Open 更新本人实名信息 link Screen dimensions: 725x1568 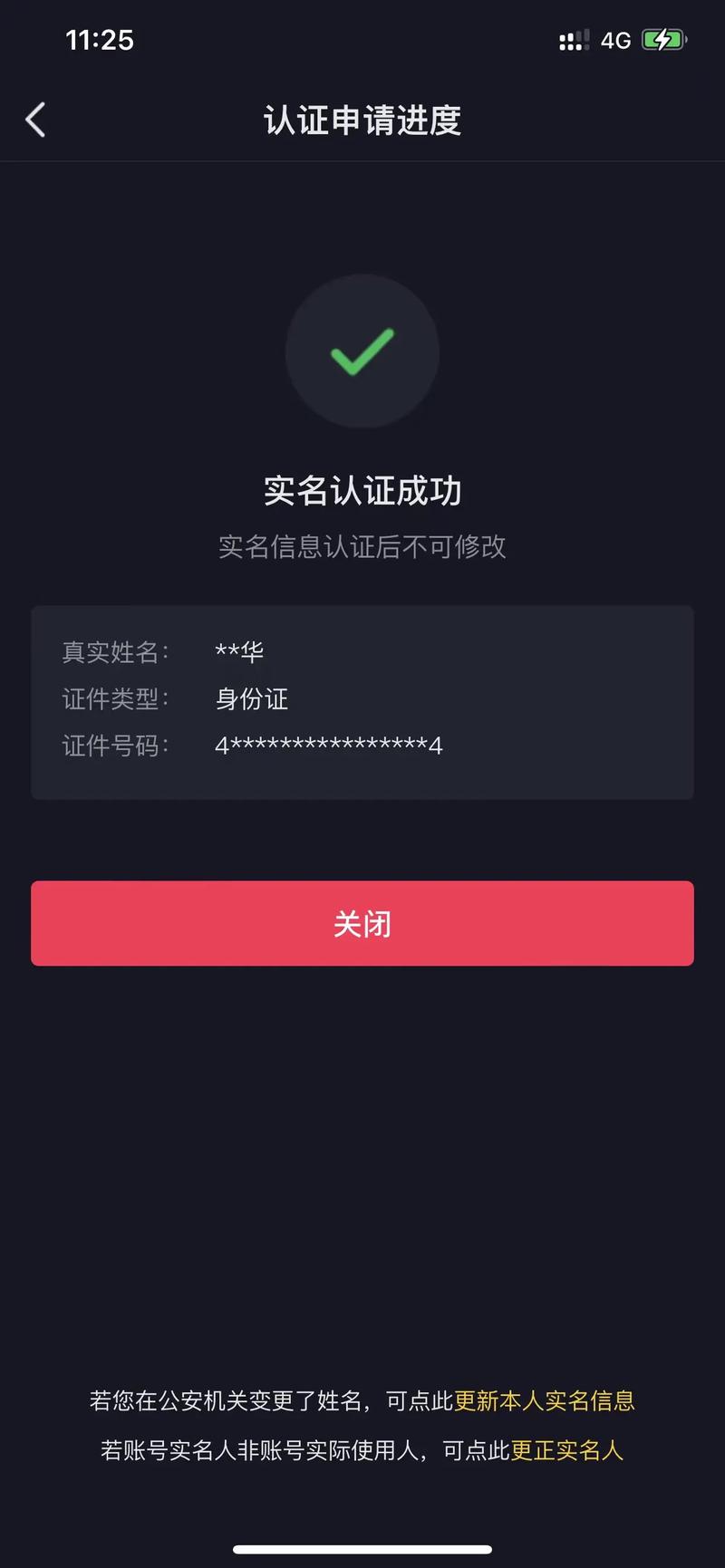(x=545, y=1400)
